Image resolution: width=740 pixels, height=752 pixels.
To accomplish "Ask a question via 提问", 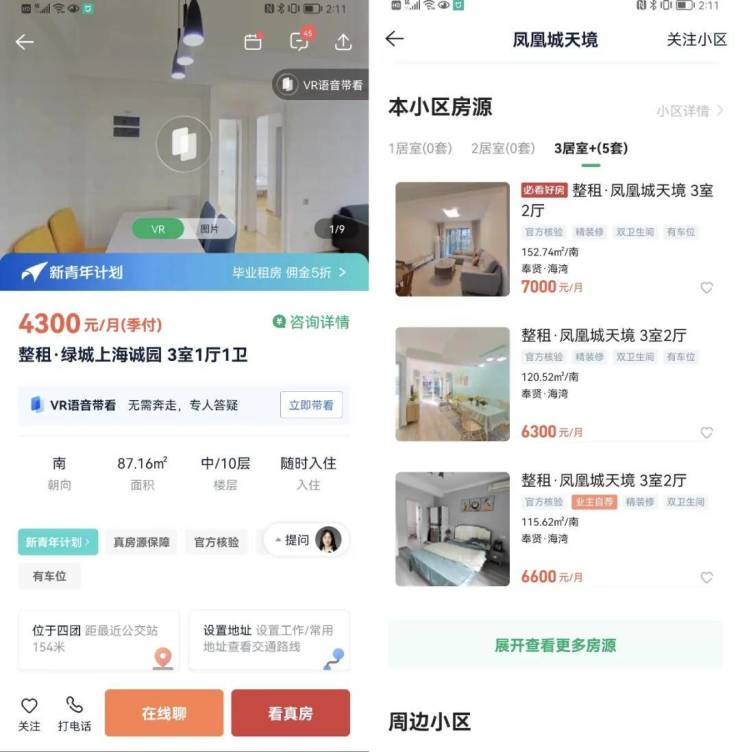I will pyautogui.click(x=305, y=540).
